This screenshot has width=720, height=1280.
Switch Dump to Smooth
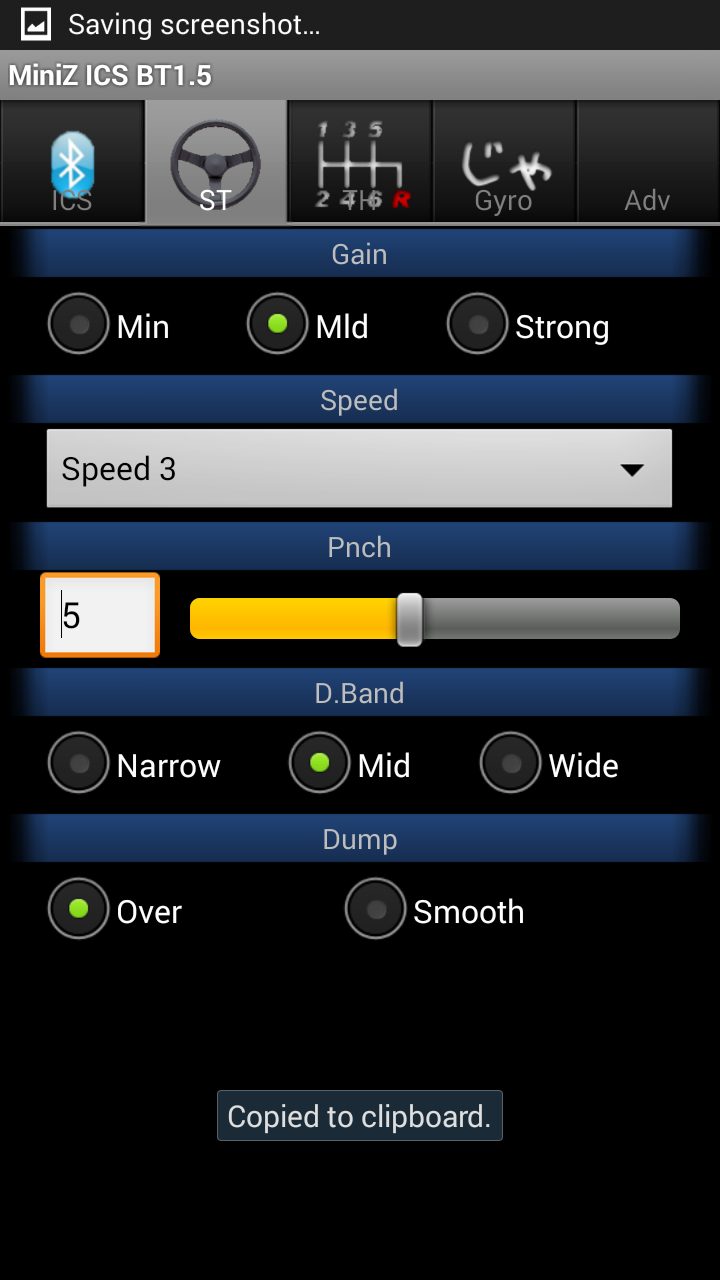click(435, 910)
